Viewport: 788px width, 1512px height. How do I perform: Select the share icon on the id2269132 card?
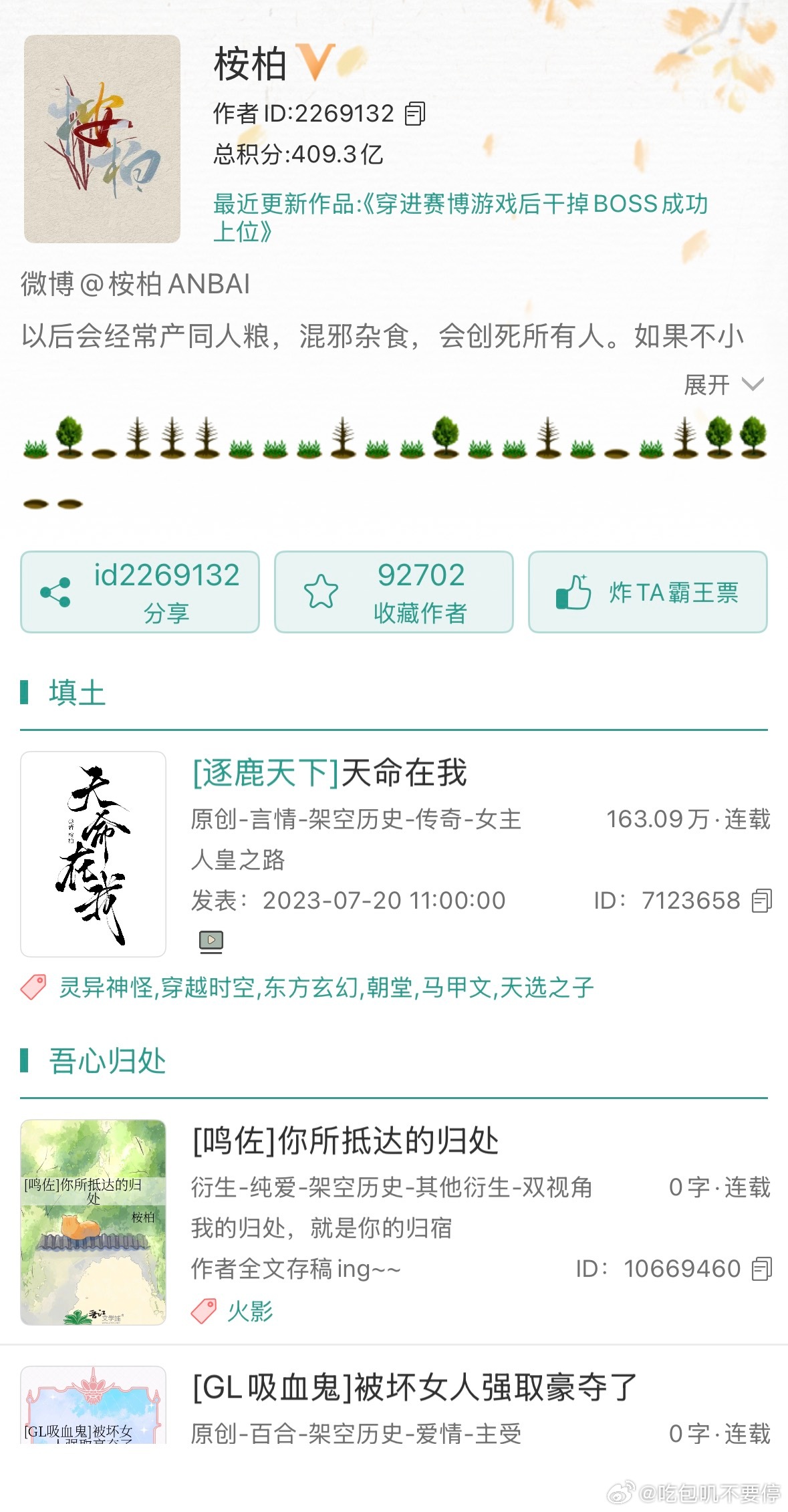pos(55,591)
